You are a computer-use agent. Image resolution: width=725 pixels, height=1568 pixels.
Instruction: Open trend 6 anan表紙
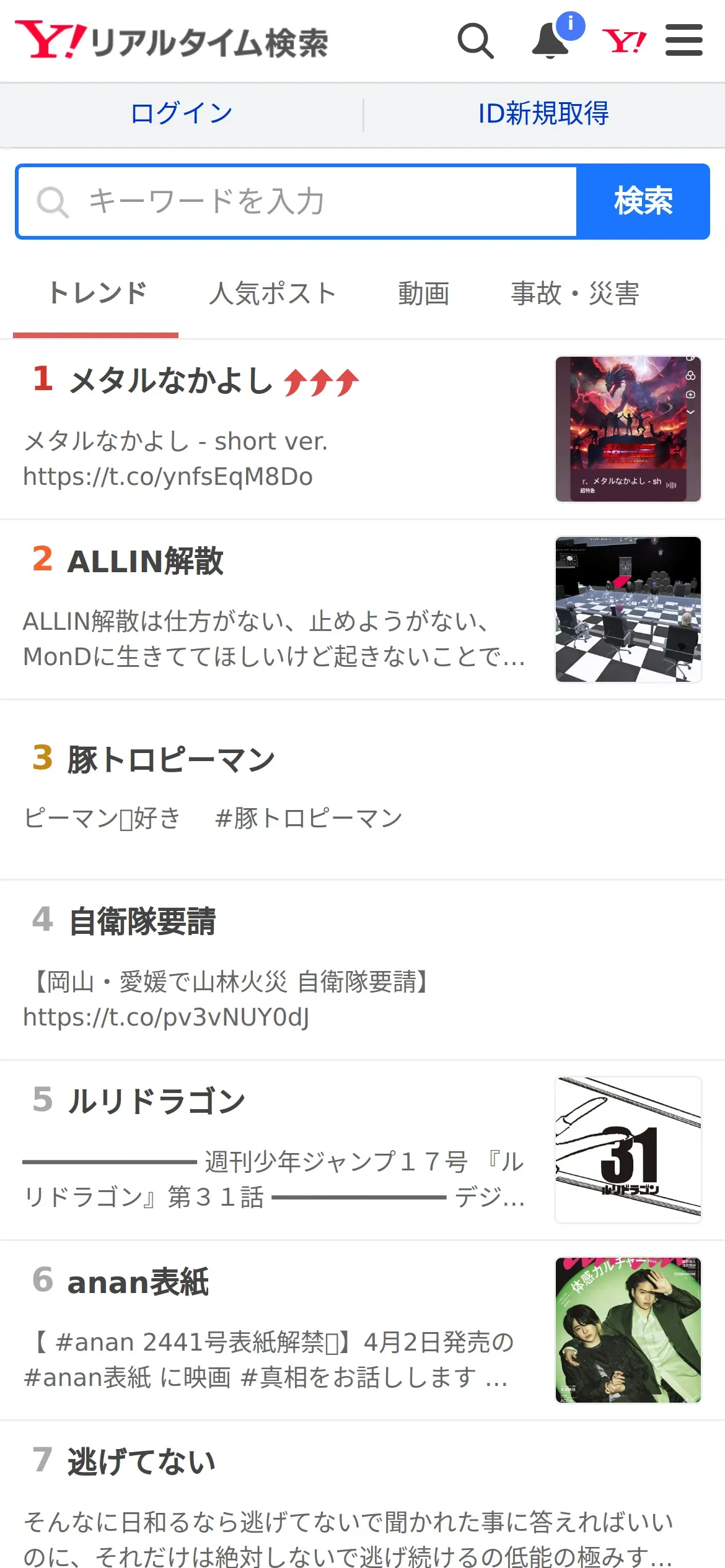click(362, 1331)
